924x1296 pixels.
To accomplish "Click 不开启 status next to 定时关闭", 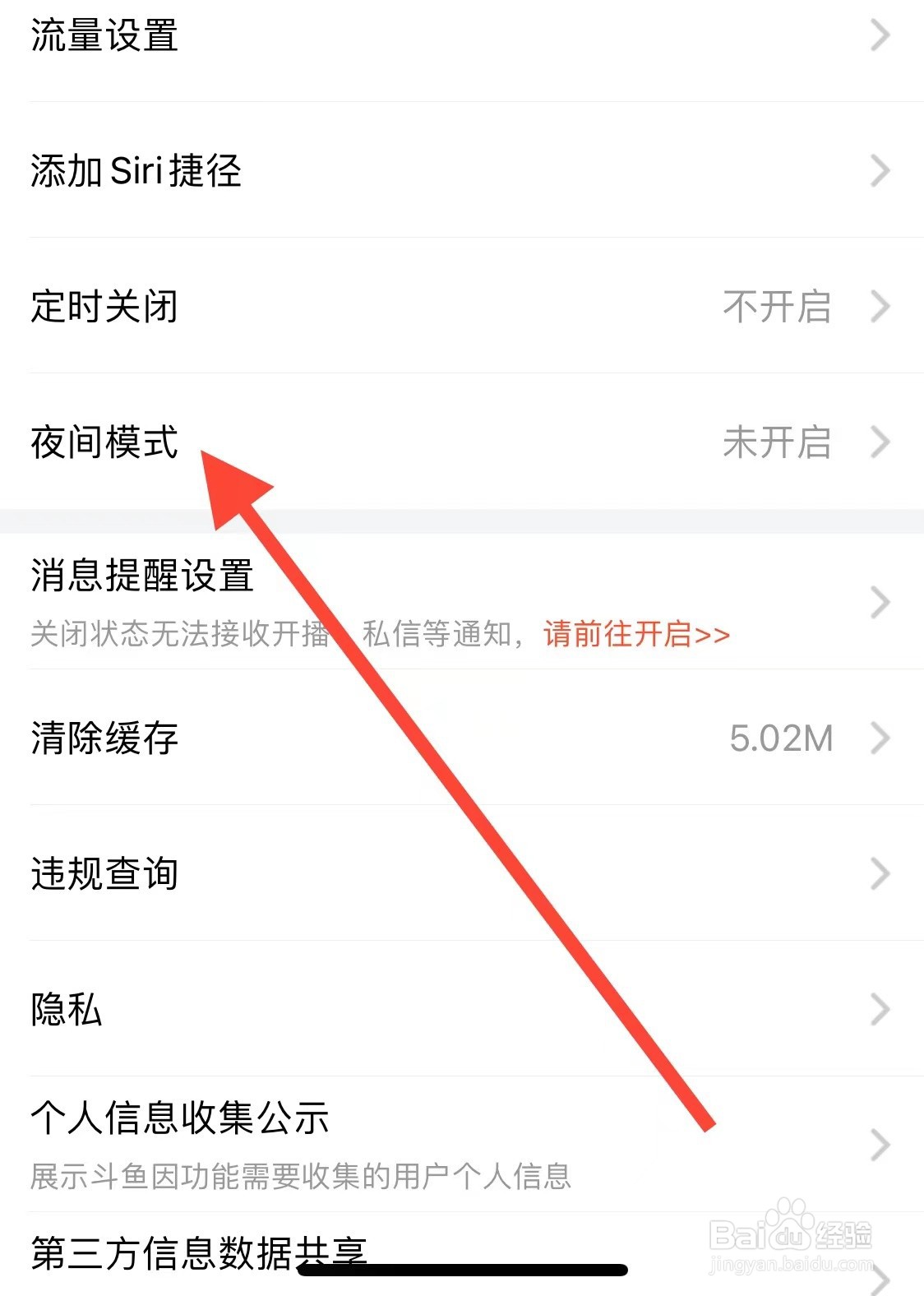I will point(776,307).
